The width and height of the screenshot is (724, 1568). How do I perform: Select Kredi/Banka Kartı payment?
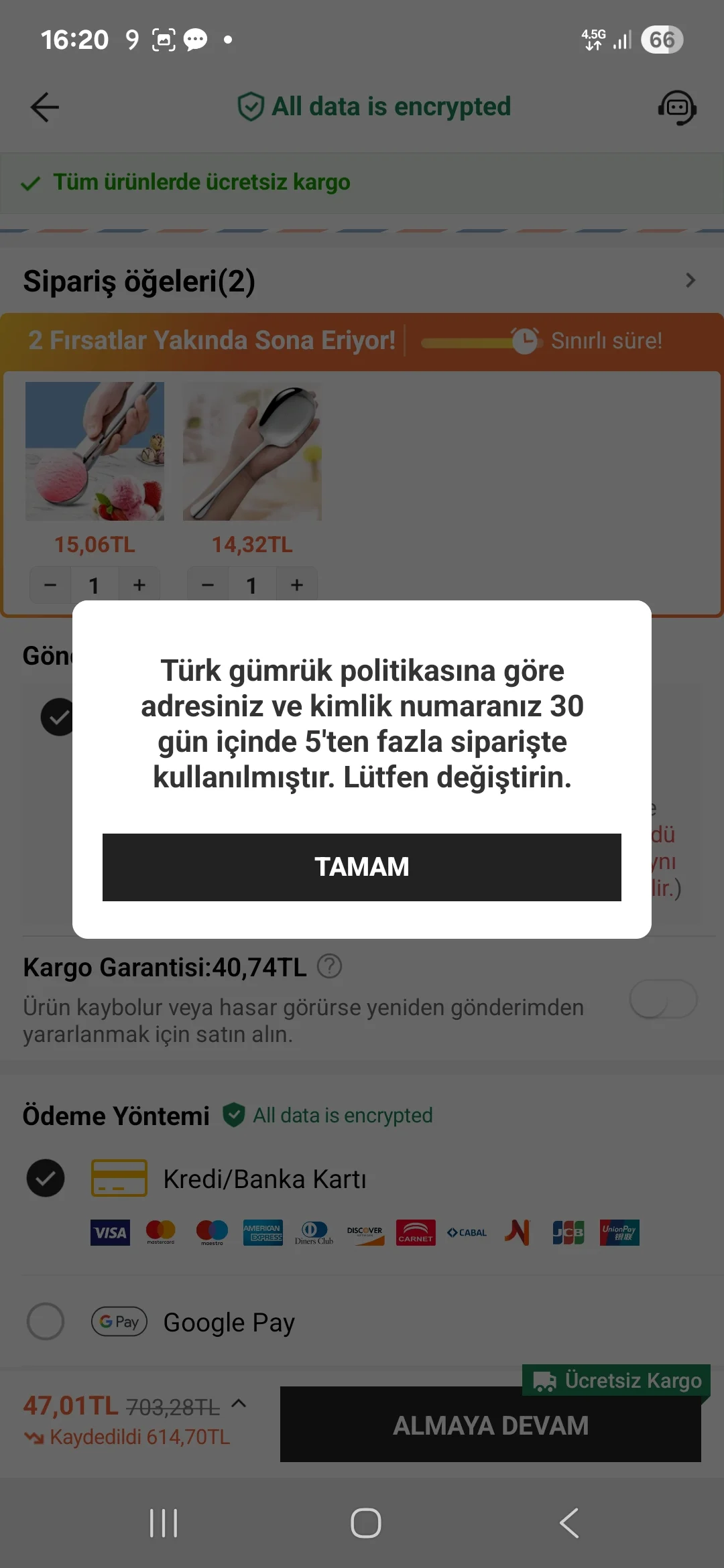tap(46, 1178)
